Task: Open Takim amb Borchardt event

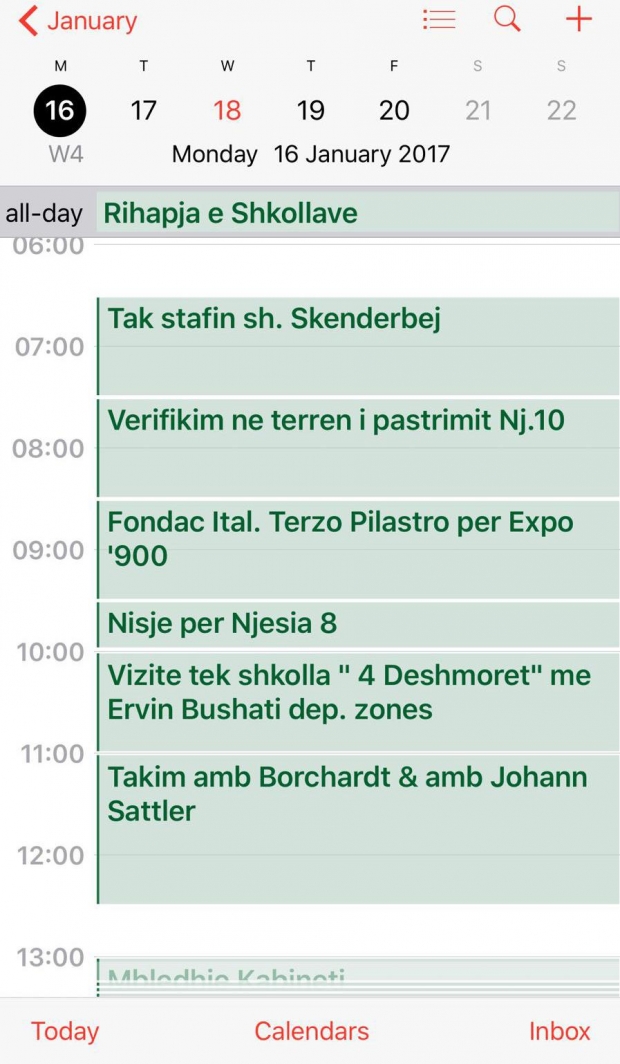Action: pyautogui.click(x=357, y=828)
